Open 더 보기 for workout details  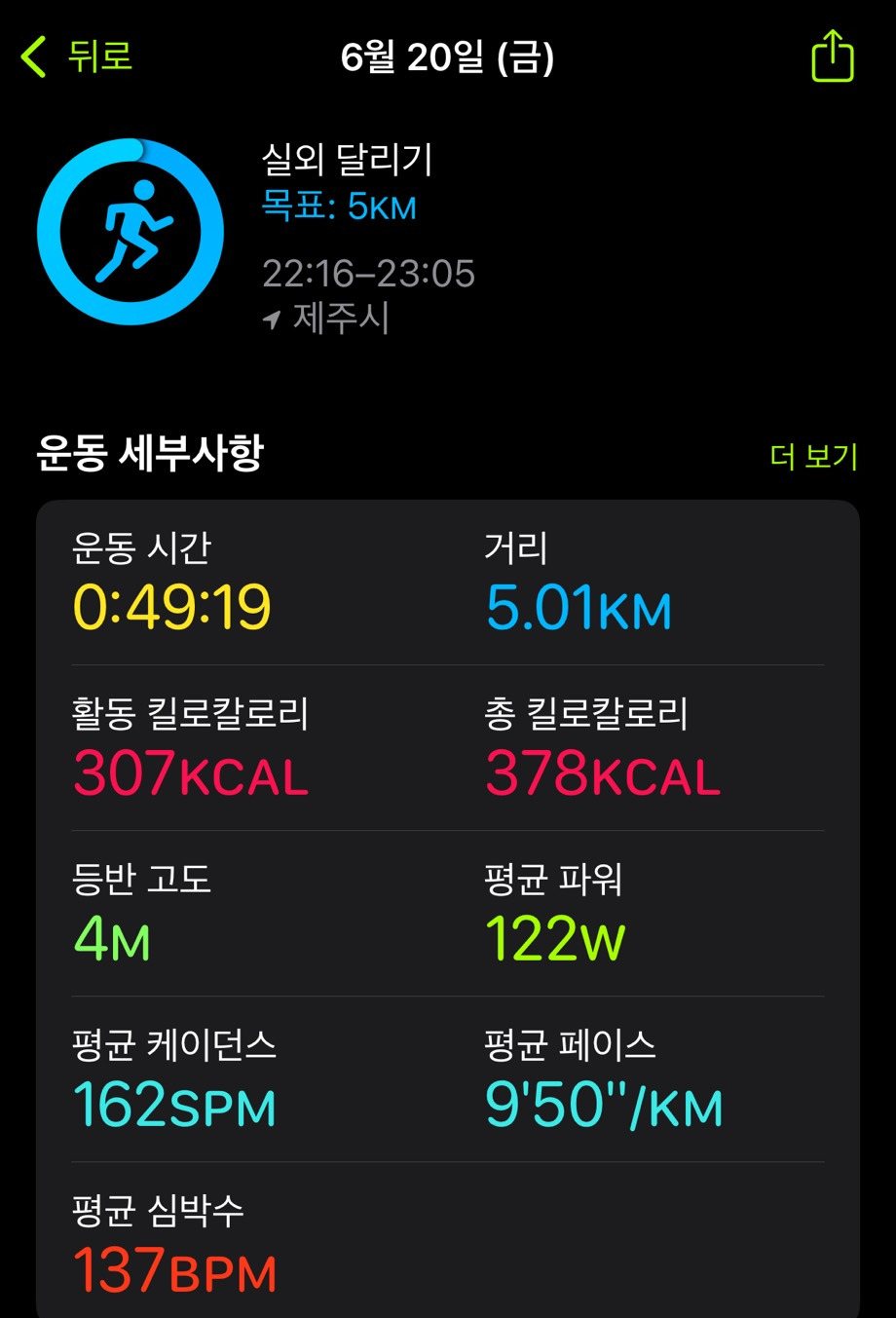[813, 456]
